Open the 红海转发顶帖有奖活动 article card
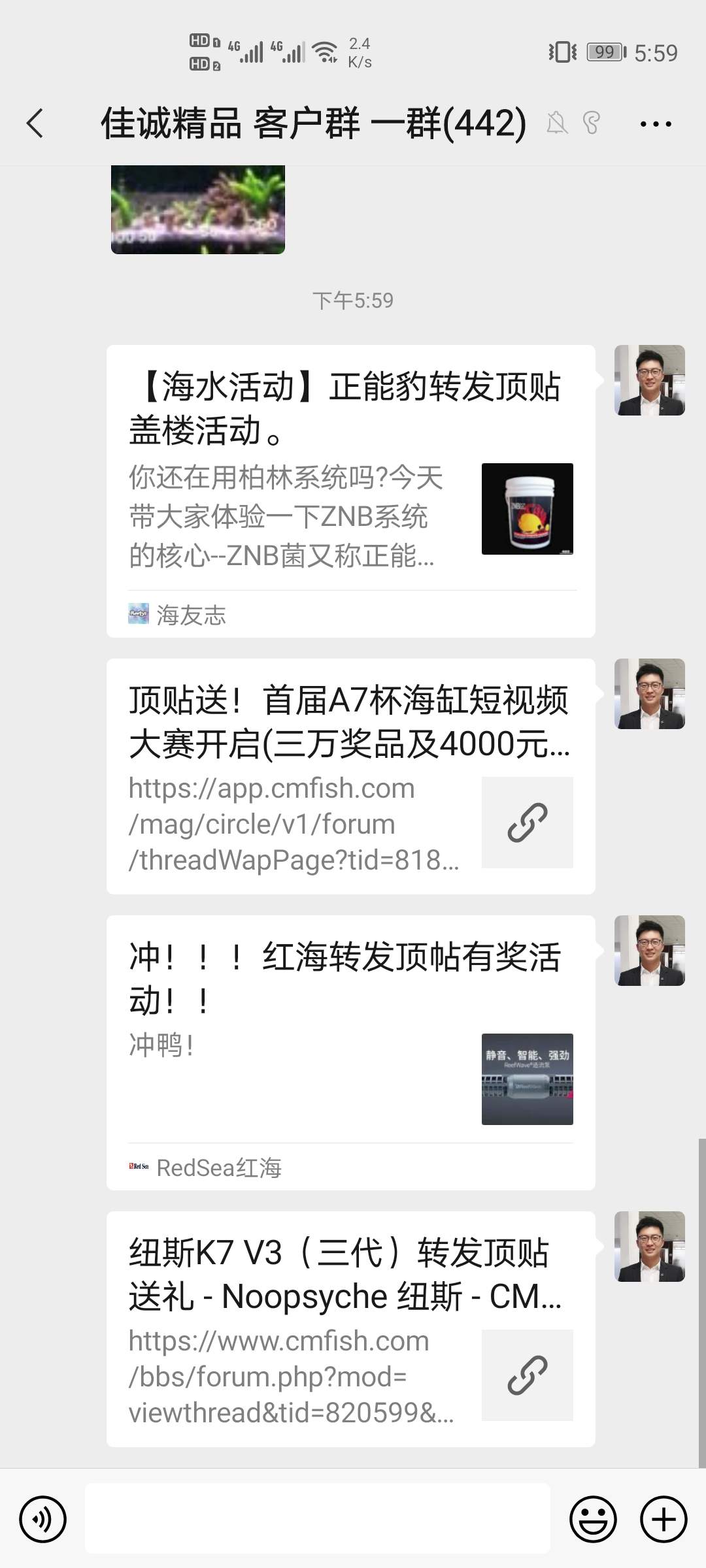 pos(350,1053)
